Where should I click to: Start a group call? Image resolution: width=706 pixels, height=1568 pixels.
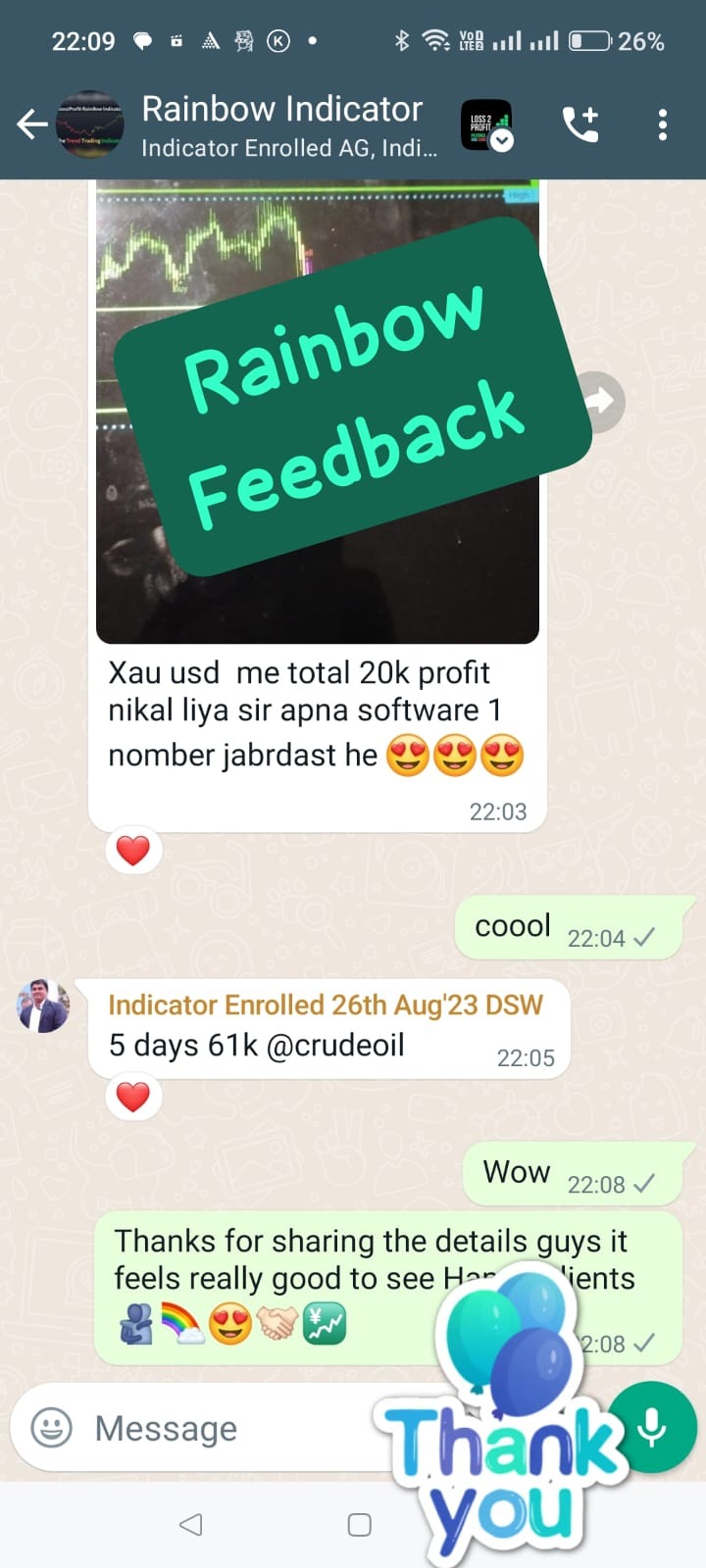[x=580, y=124]
